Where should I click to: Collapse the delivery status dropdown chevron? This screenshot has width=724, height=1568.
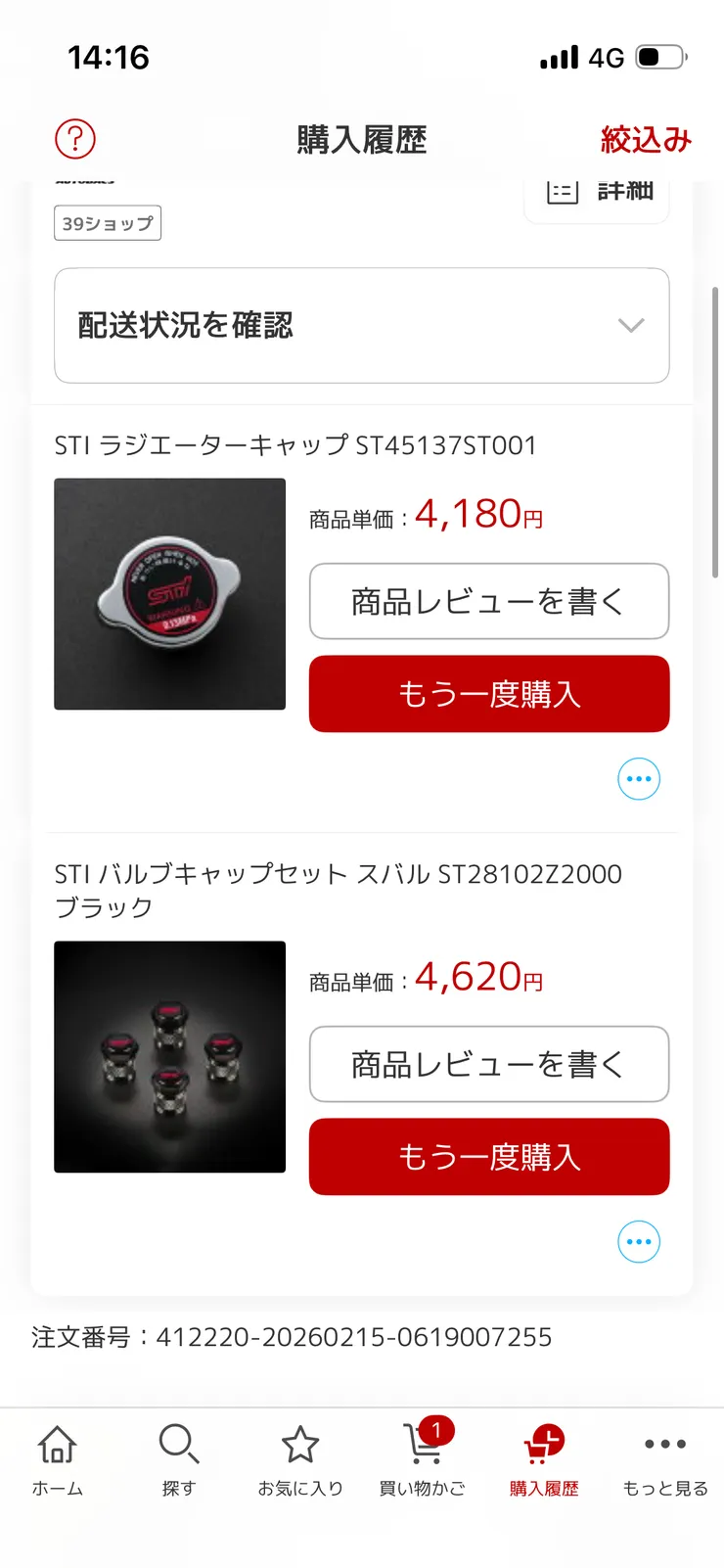(631, 326)
